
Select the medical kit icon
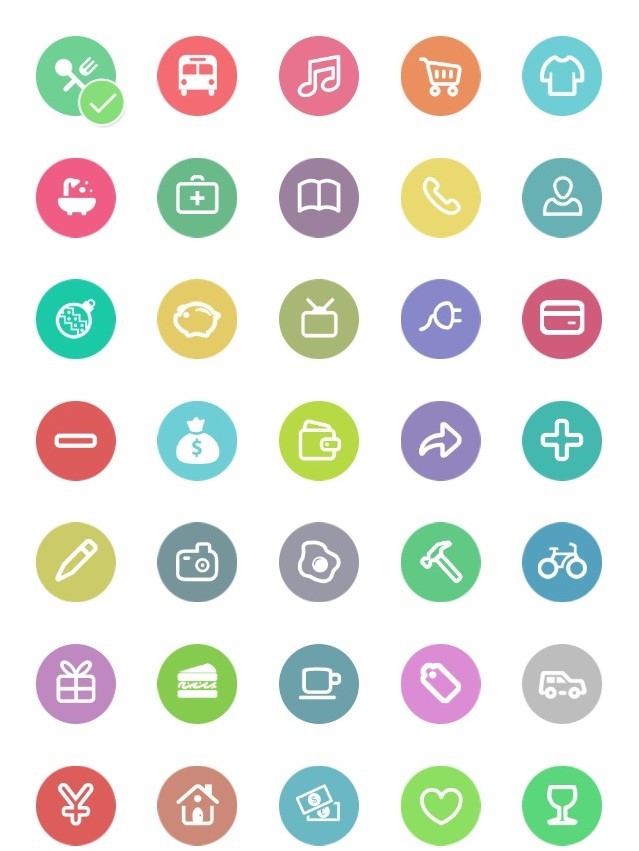click(197, 198)
